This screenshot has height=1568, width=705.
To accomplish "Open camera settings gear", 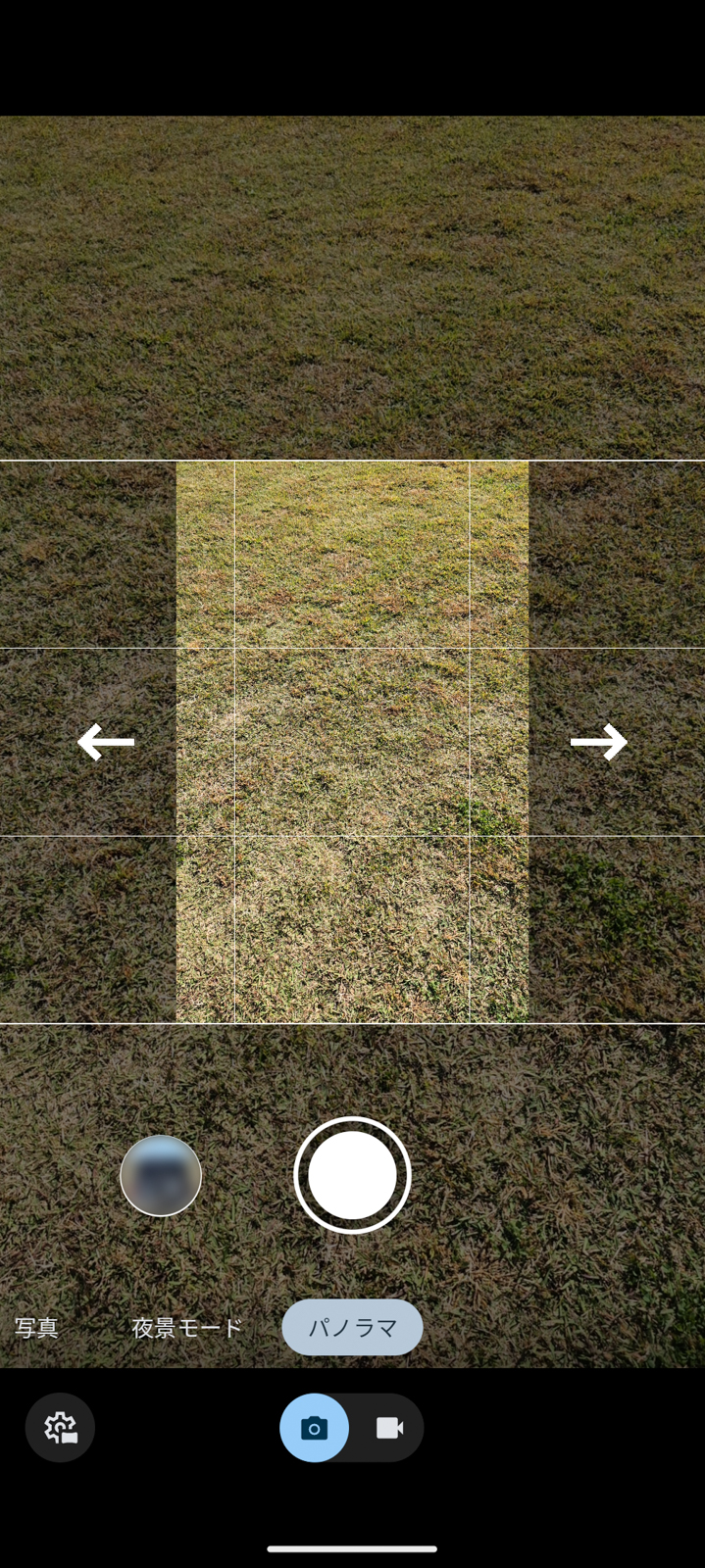I will tap(60, 1428).
